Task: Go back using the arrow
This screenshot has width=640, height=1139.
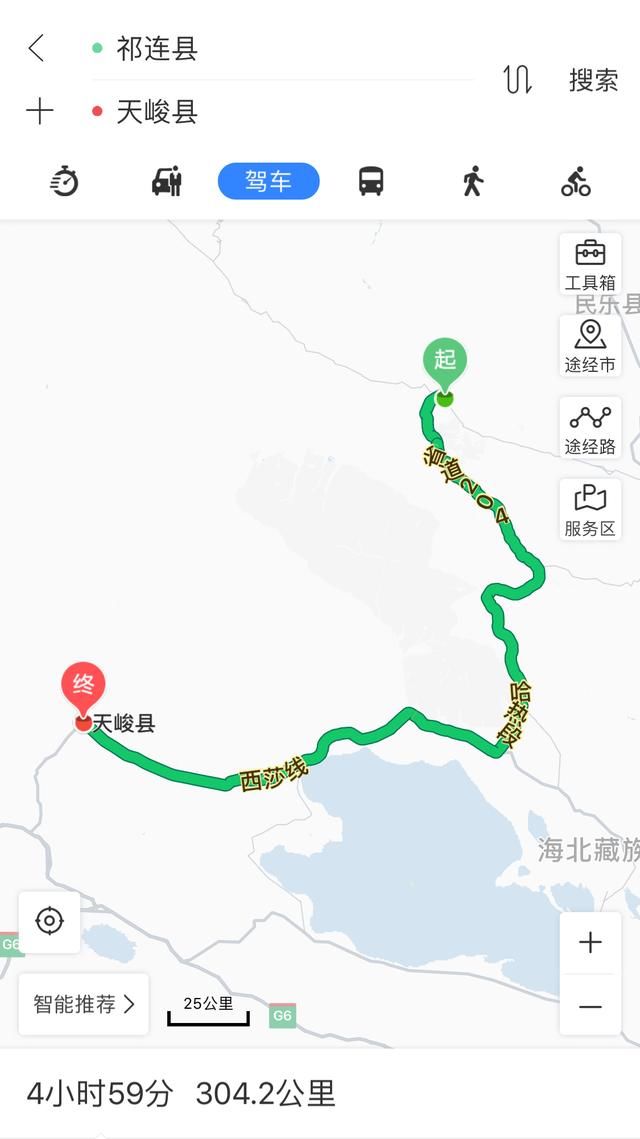Action: pyautogui.click(x=36, y=48)
